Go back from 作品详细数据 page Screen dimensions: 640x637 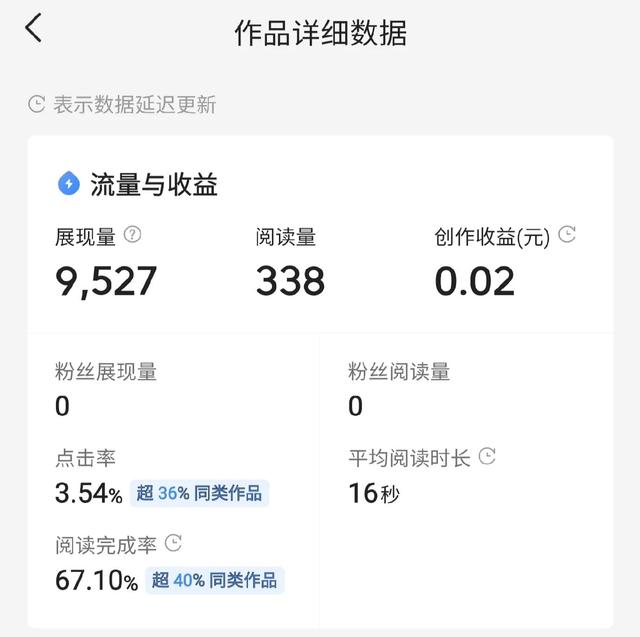[x=34, y=29]
